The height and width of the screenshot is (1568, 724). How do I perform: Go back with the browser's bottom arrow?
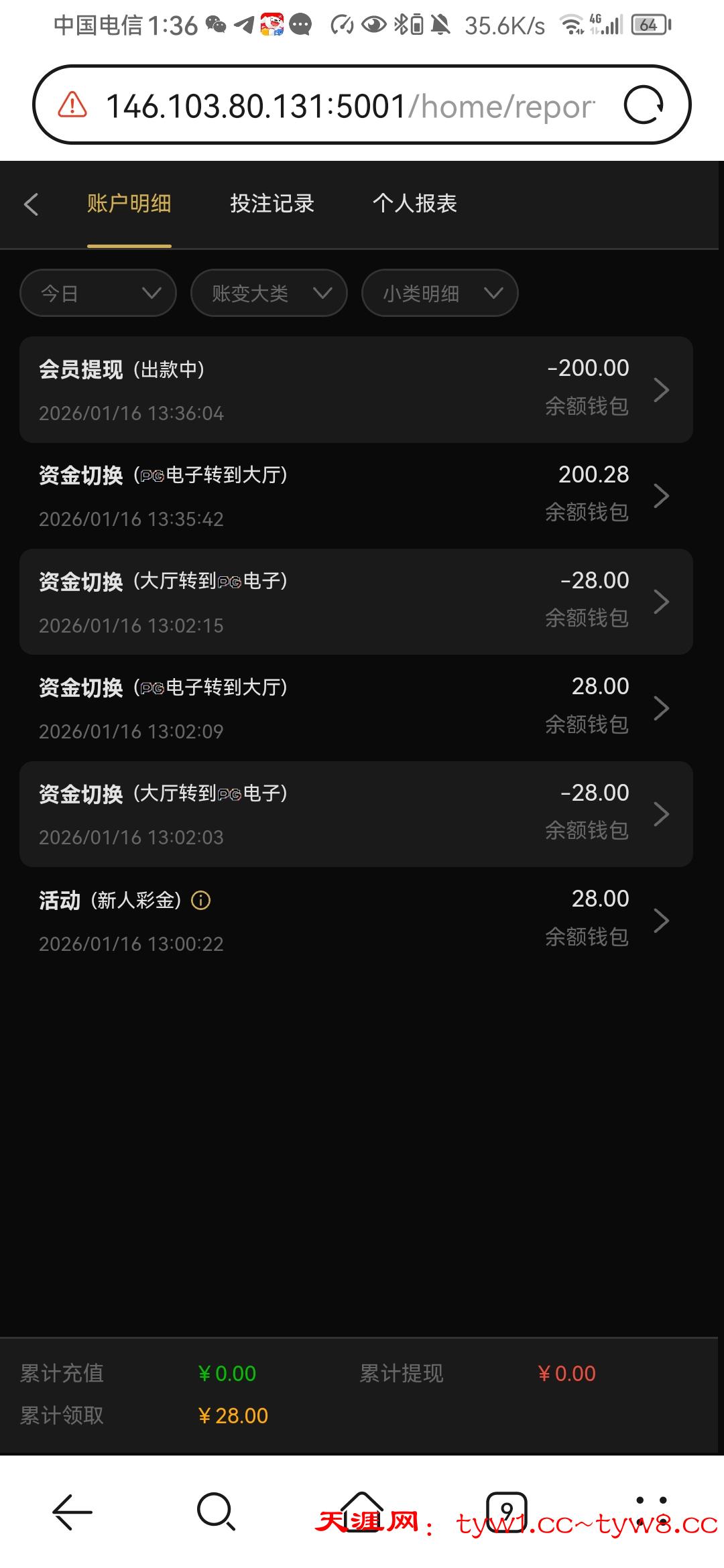pyautogui.click(x=72, y=1512)
